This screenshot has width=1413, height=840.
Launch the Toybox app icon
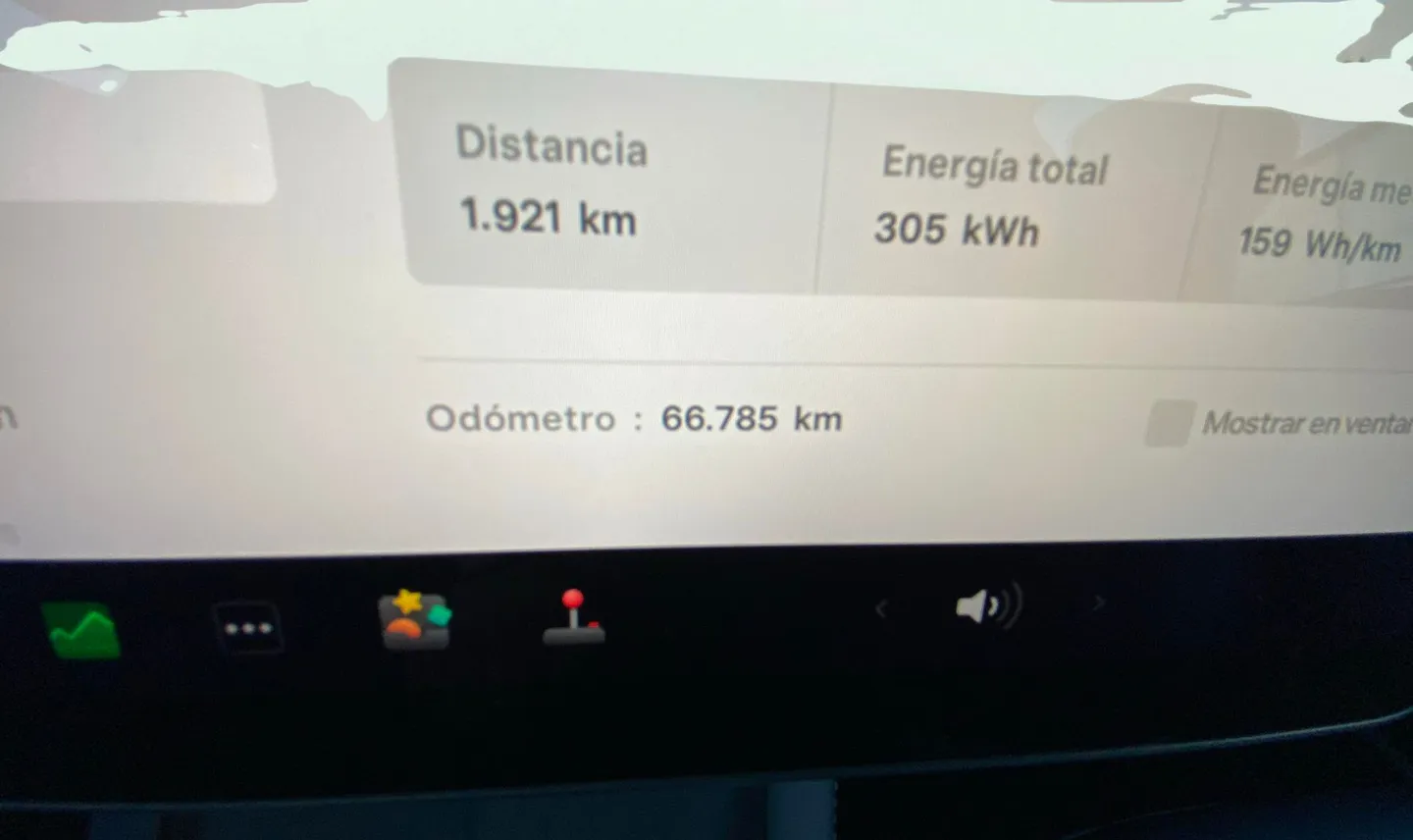[414, 619]
